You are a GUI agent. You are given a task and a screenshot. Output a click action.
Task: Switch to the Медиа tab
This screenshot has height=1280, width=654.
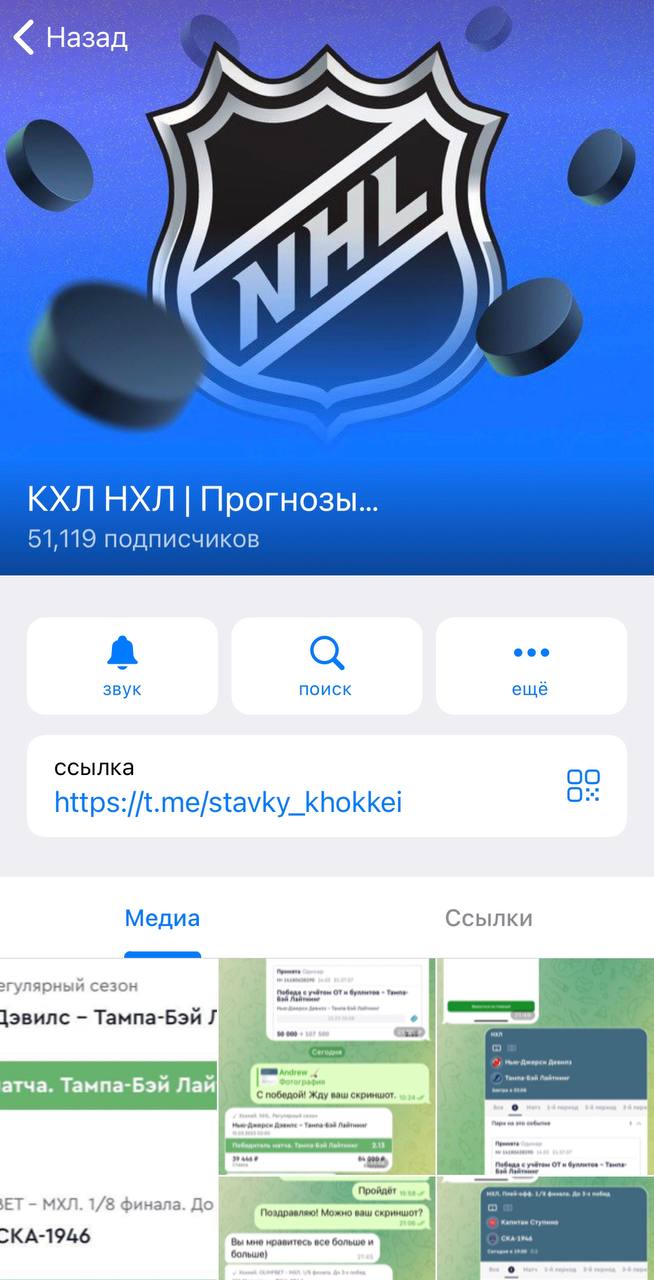162,918
